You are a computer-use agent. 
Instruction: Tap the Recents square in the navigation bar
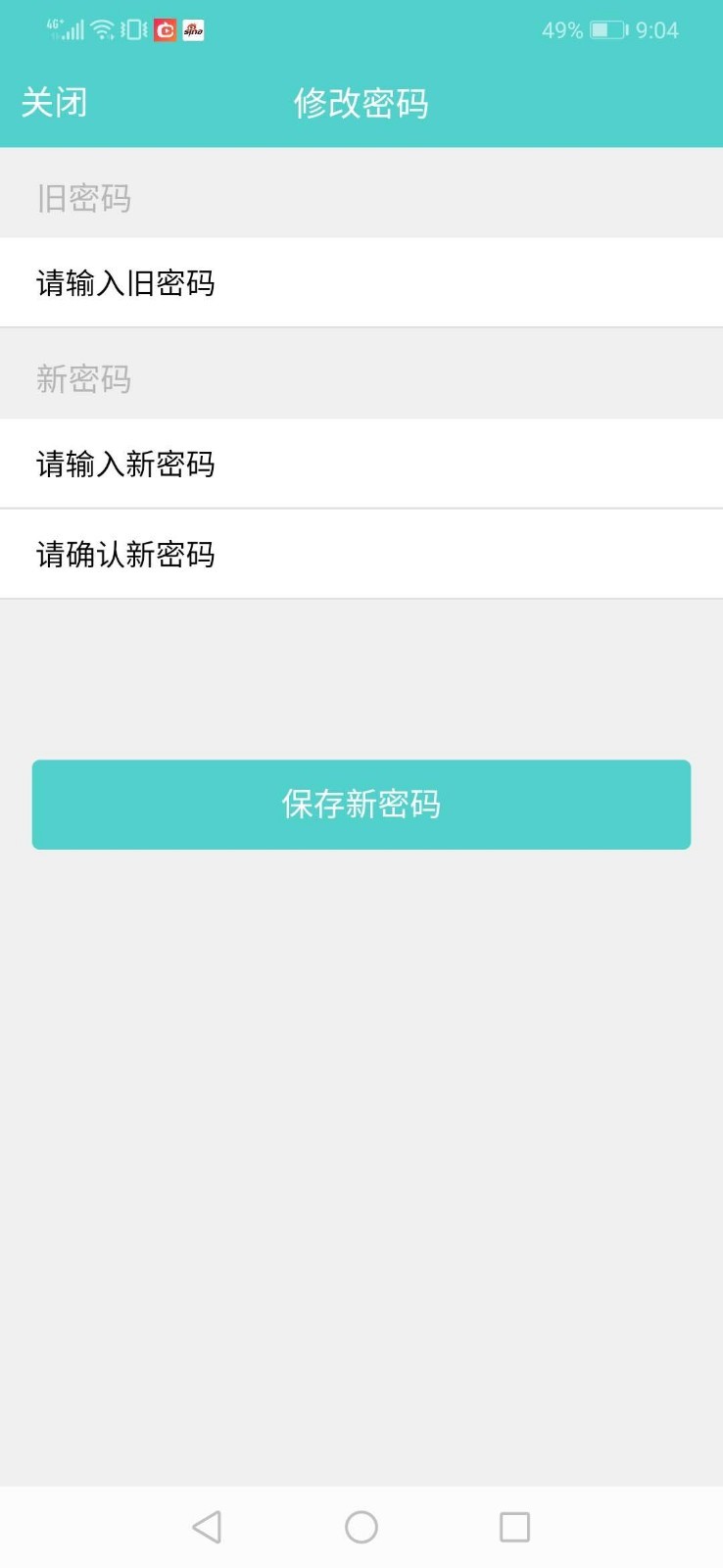(514, 1526)
